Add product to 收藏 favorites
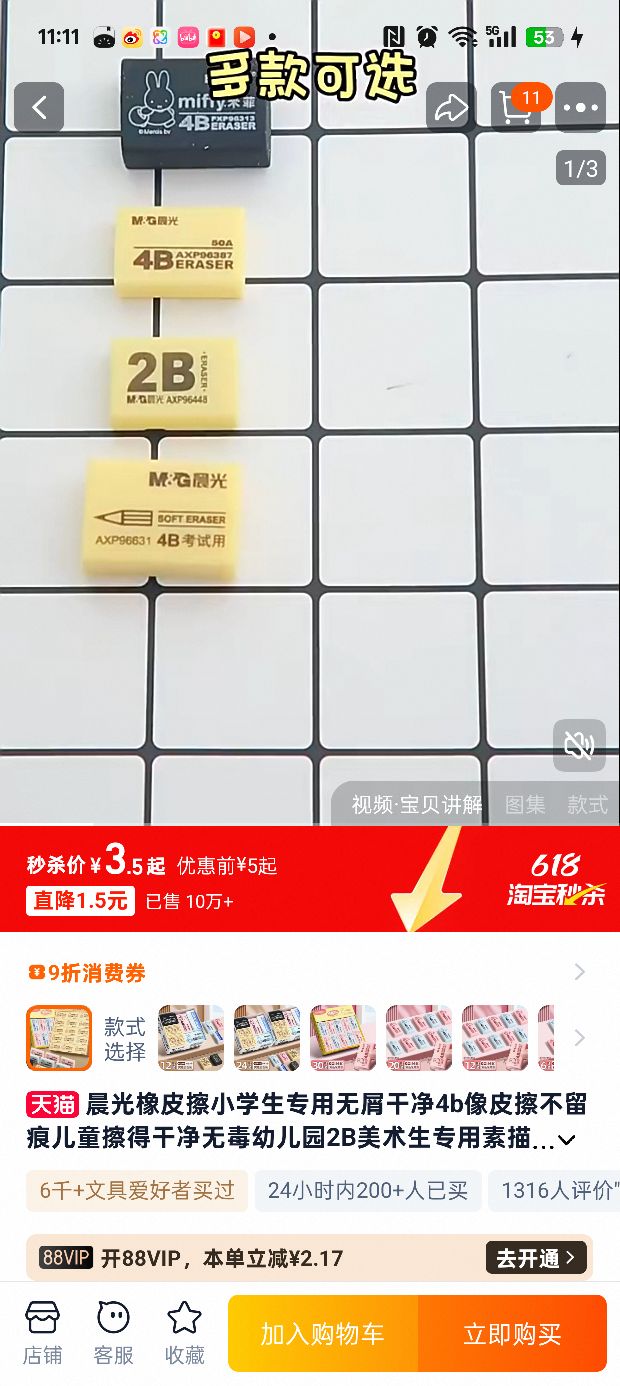Viewport: 620px width, 1386px height. pyautogui.click(x=184, y=1333)
